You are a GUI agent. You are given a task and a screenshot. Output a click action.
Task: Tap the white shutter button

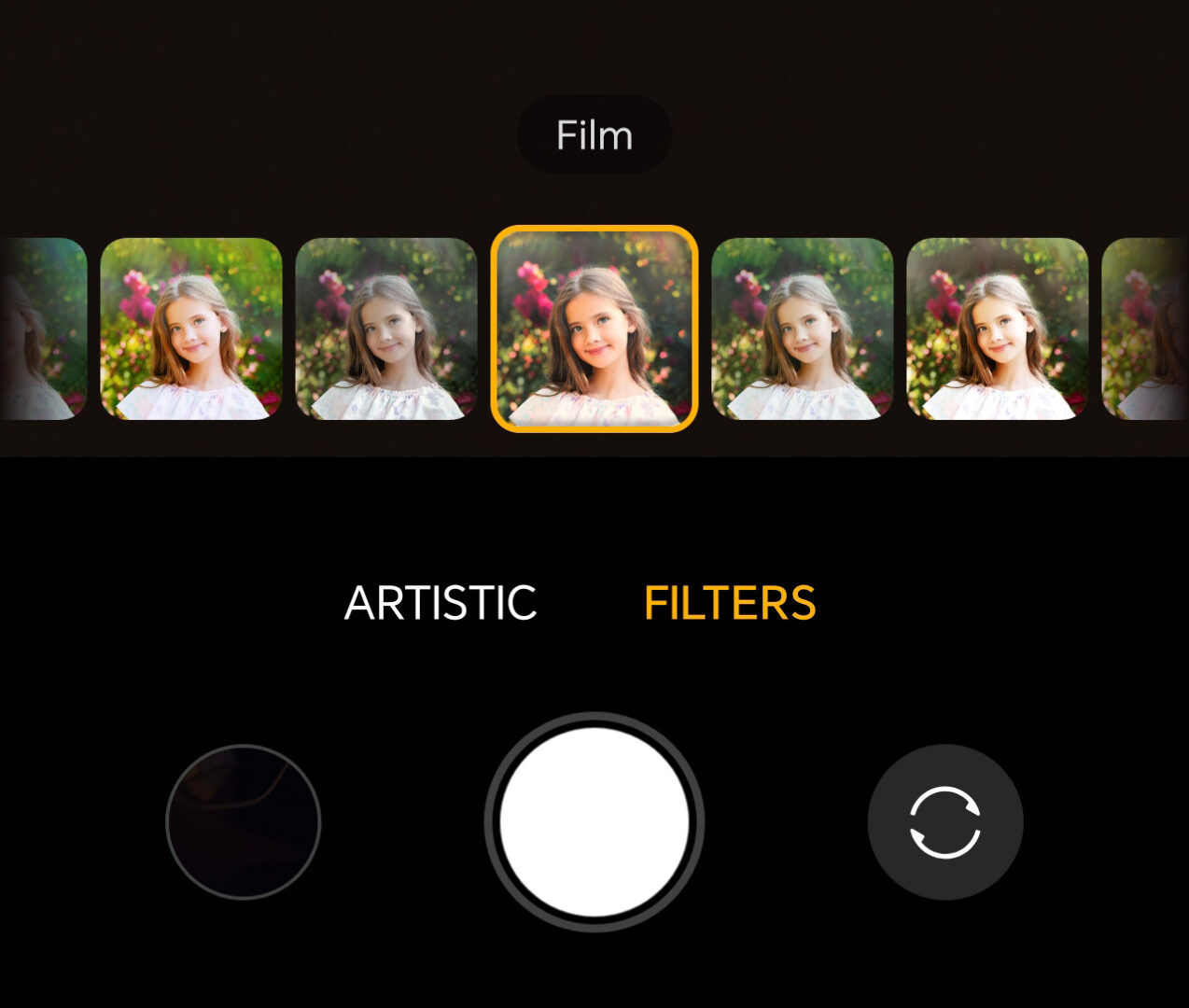point(594,822)
